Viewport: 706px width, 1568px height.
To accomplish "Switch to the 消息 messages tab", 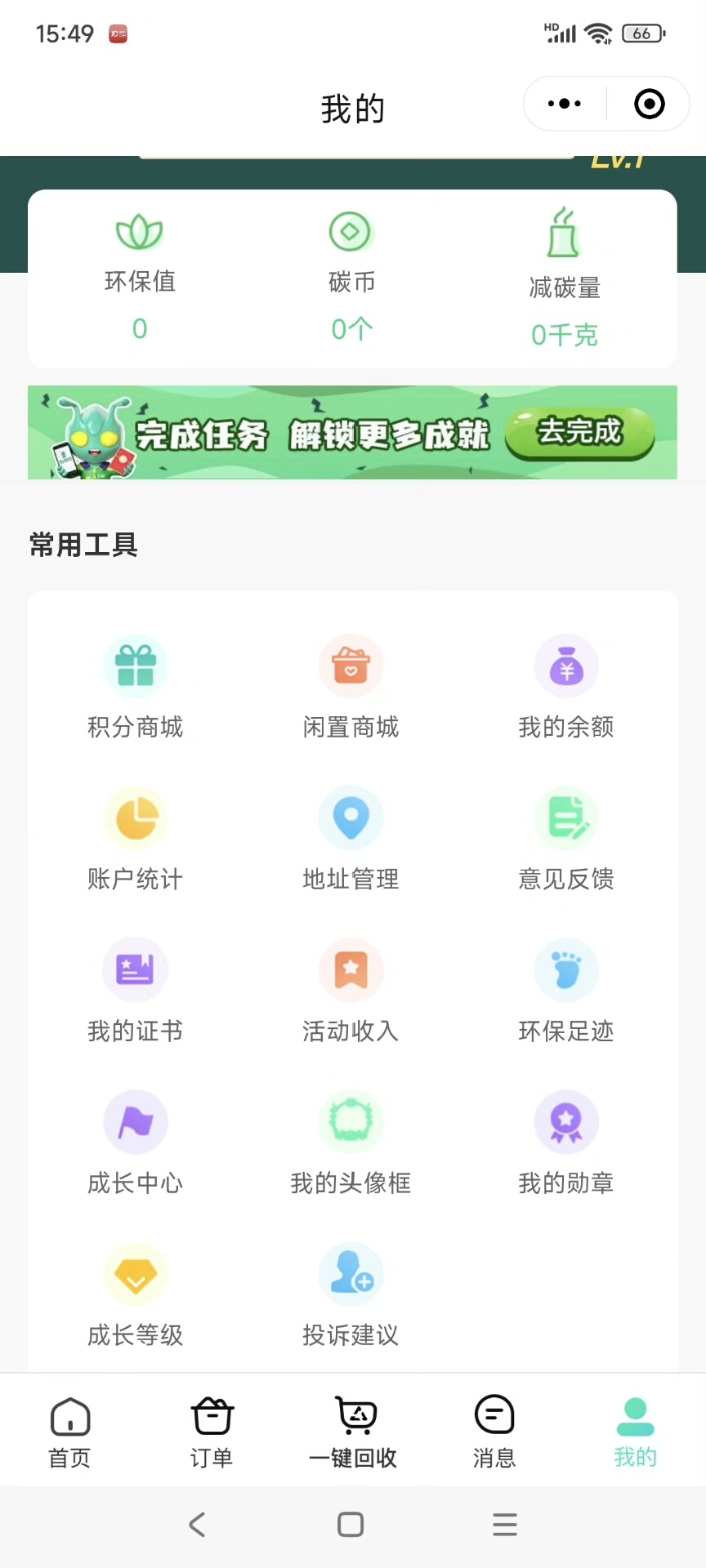I will [494, 1431].
